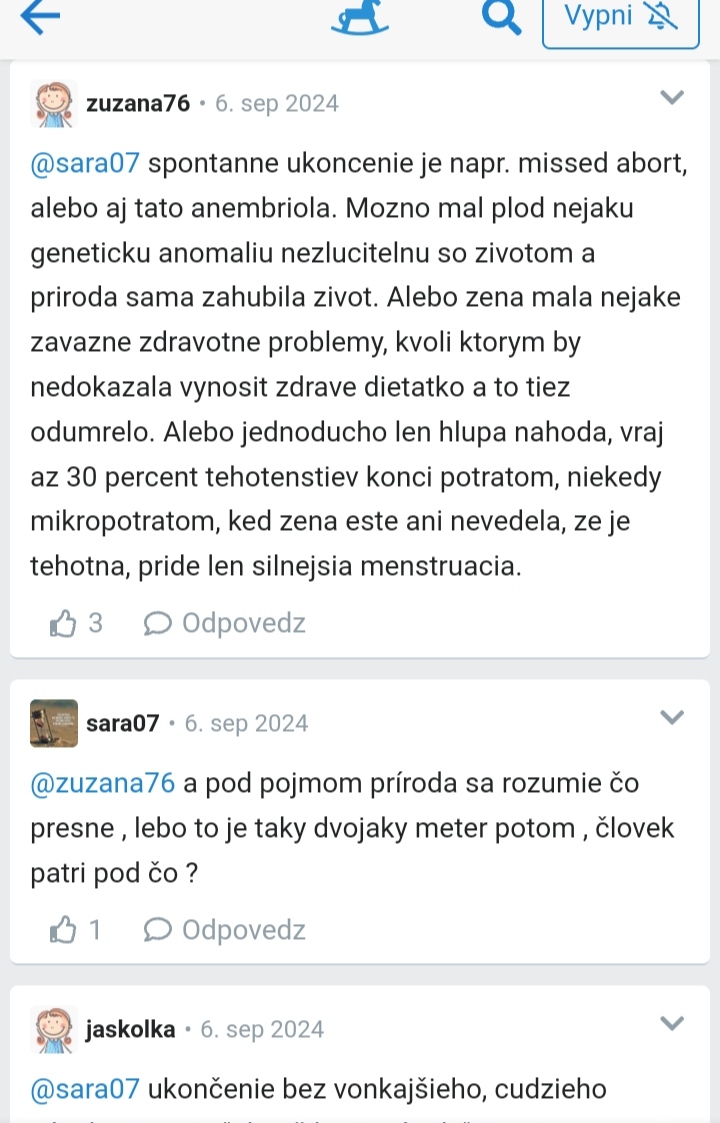Expand options chevron on zuzana76's comment
The image size is (720, 1123).
coord(672,97)
